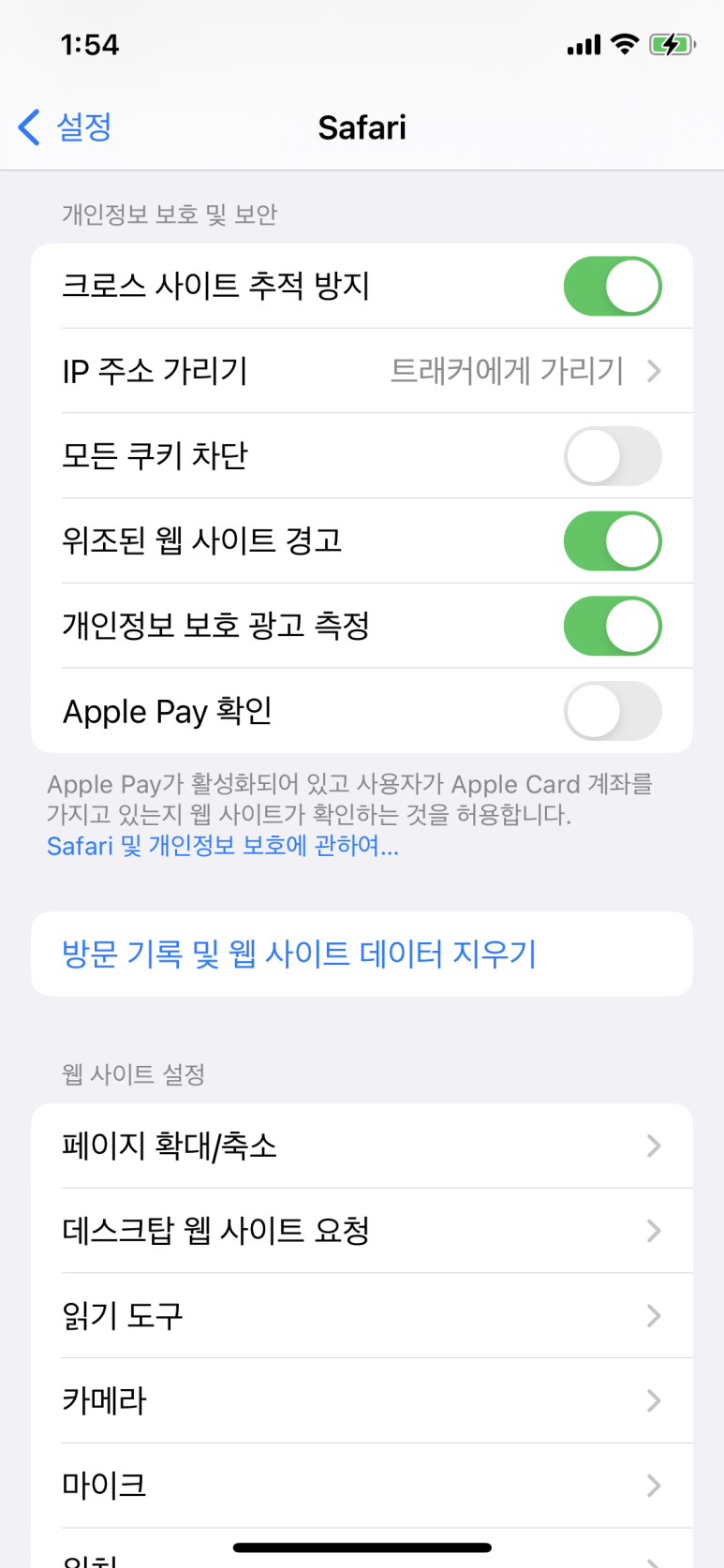
Task: Open 데스크탑 웹 사이트 요청
Action: (362, 1231)
